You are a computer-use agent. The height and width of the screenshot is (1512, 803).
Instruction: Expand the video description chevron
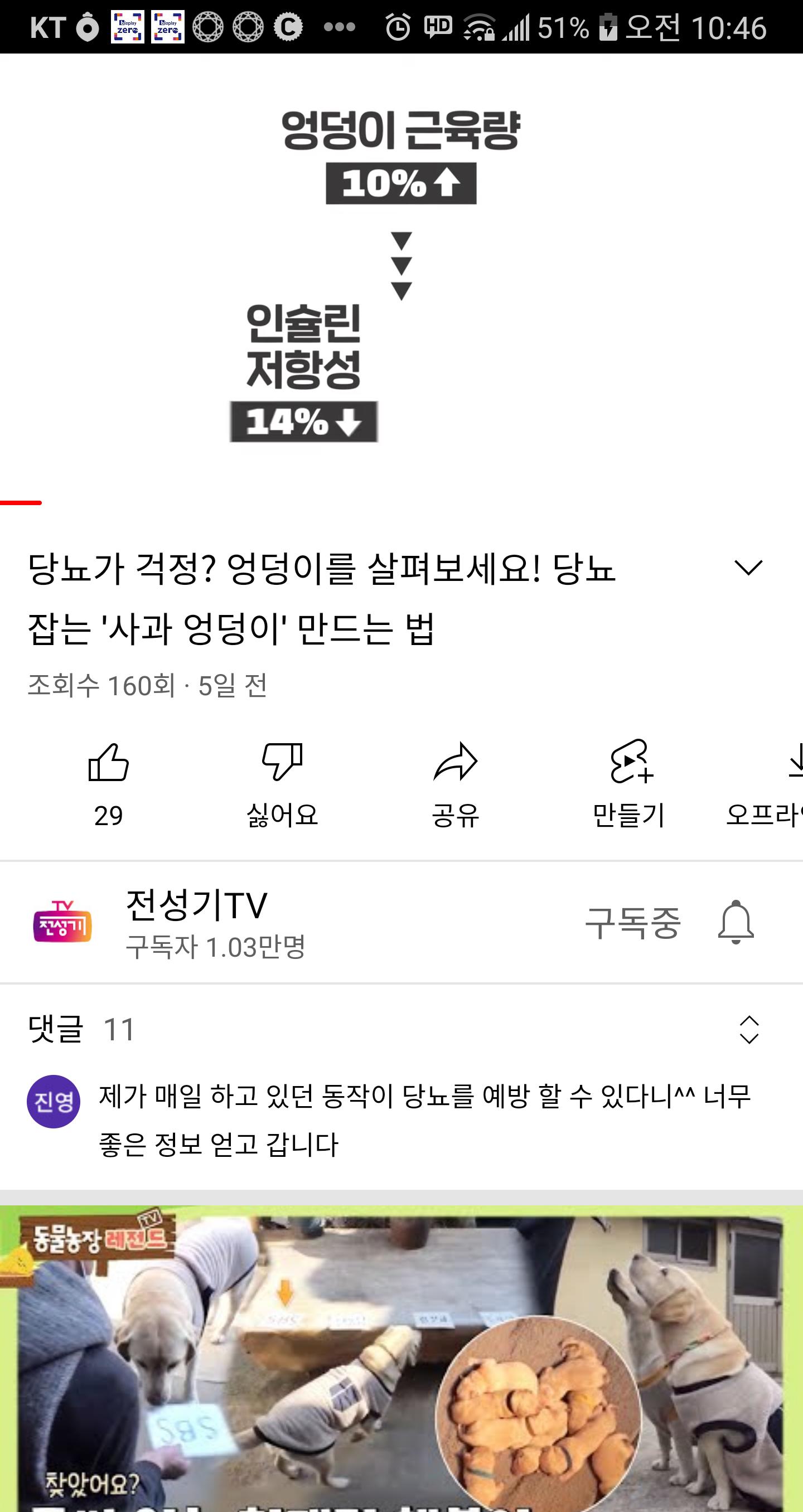pyautogui.click(x=748, y=568)
